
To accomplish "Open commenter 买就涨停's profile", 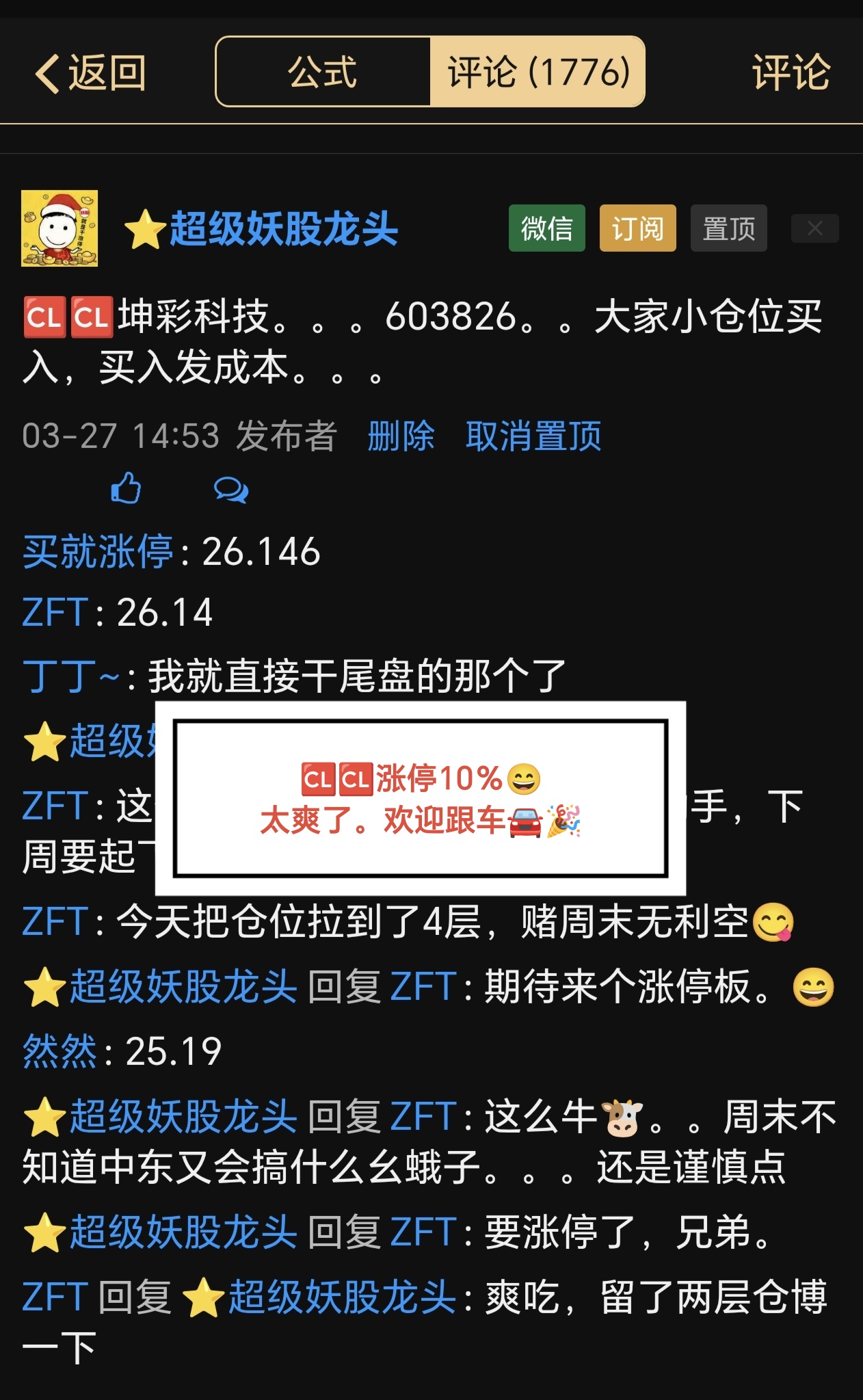I will [98, 551].
